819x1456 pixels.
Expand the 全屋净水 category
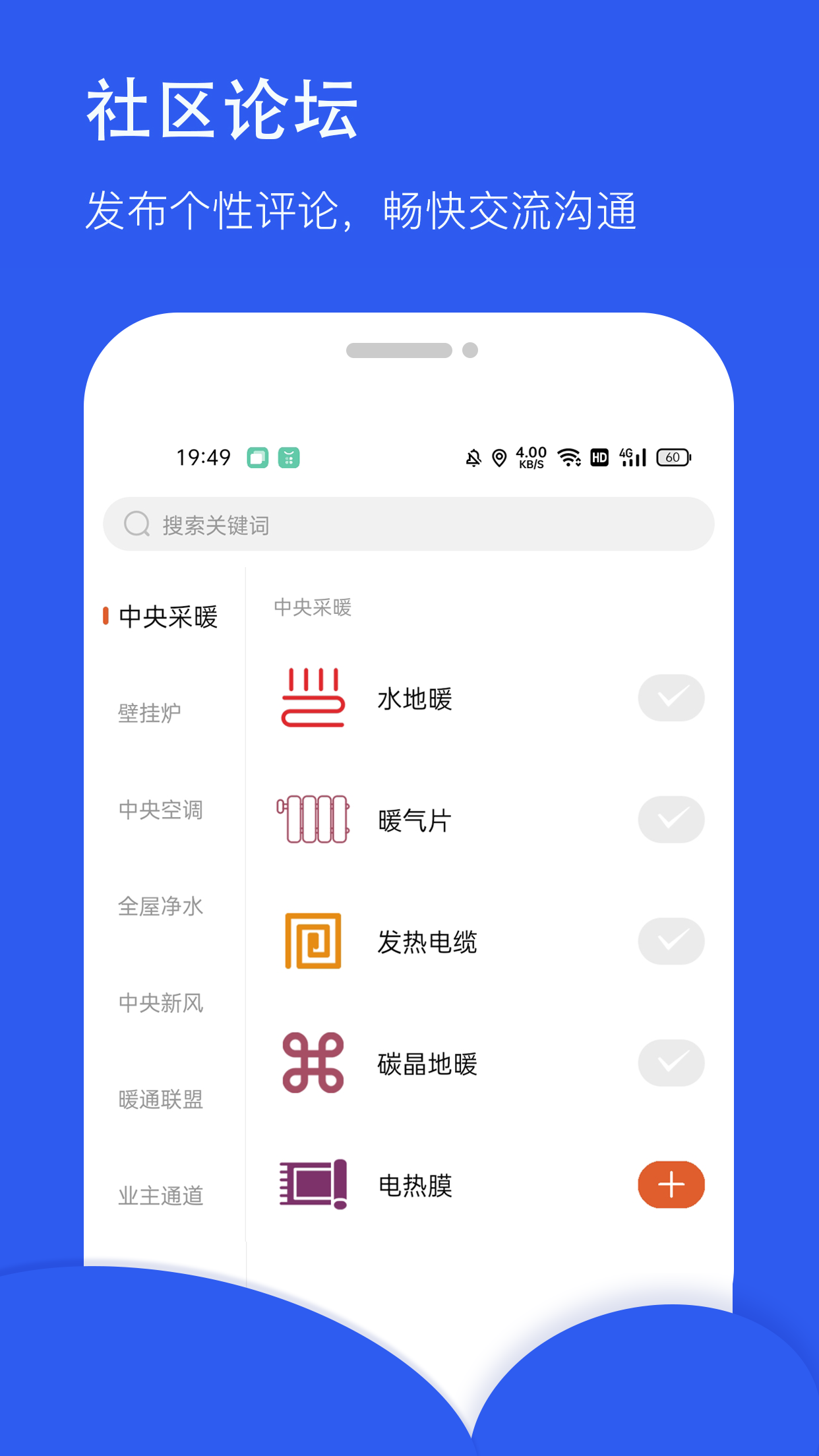tap(160, 907)
